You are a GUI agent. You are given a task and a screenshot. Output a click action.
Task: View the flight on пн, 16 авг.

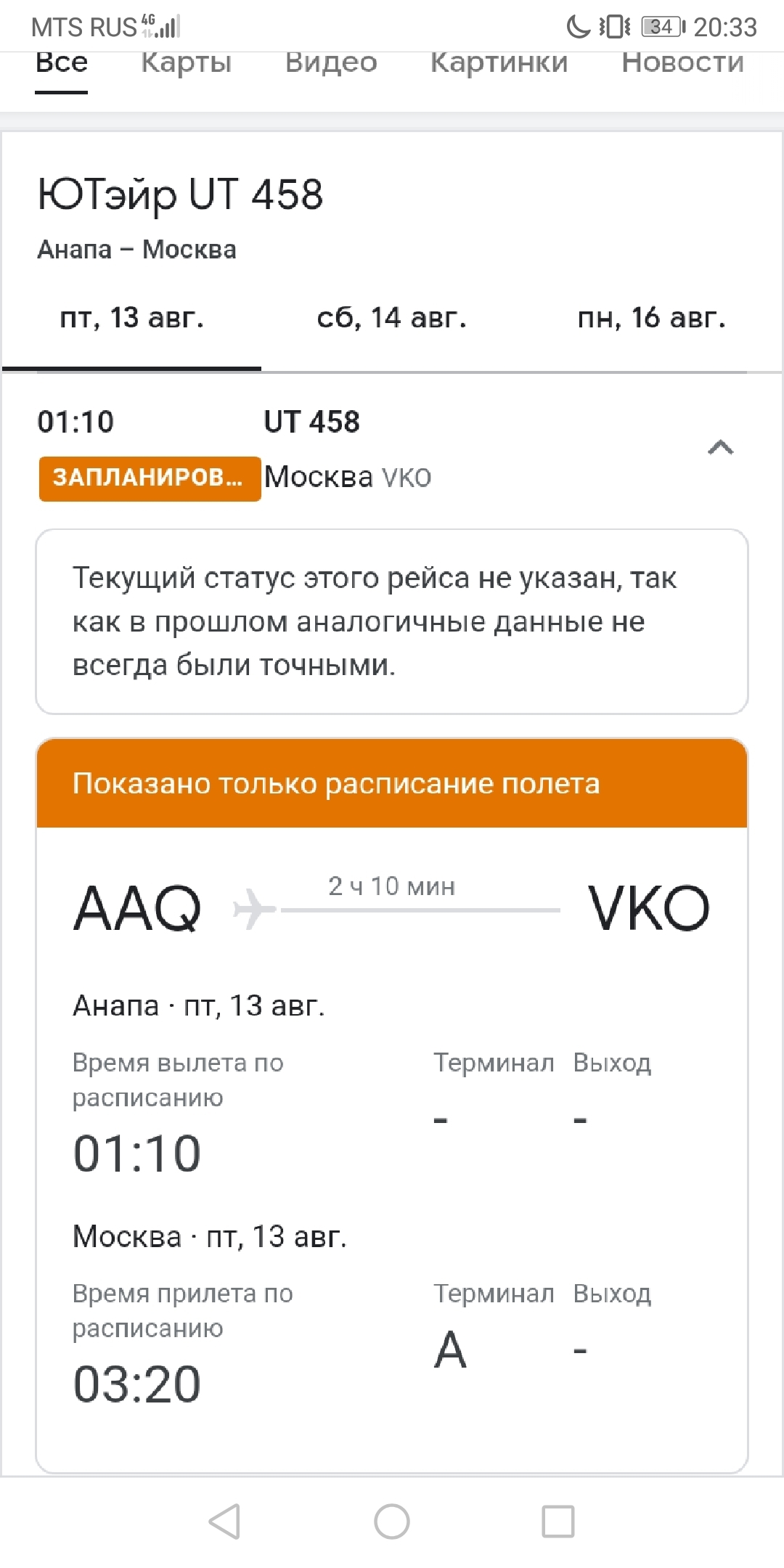pyautogui.click(x=651, y=318)
